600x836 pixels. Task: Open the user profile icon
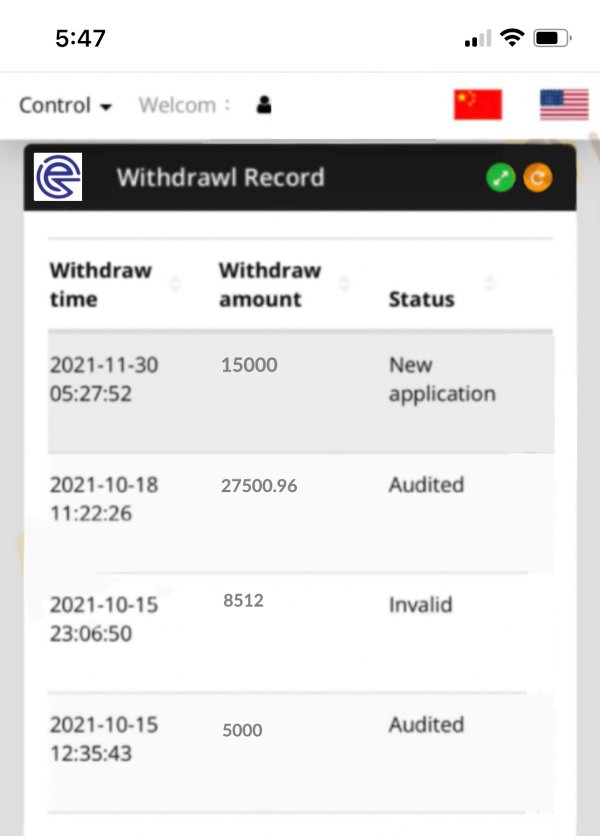[263, 105]
